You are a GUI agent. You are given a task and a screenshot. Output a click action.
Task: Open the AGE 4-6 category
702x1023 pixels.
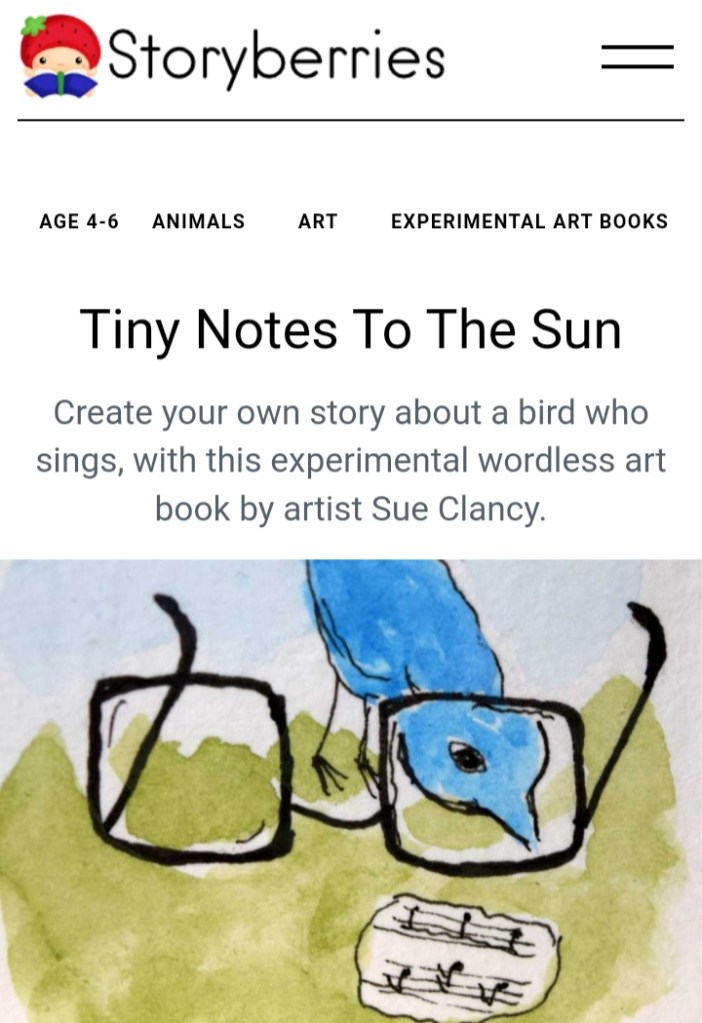pos(79,222)
